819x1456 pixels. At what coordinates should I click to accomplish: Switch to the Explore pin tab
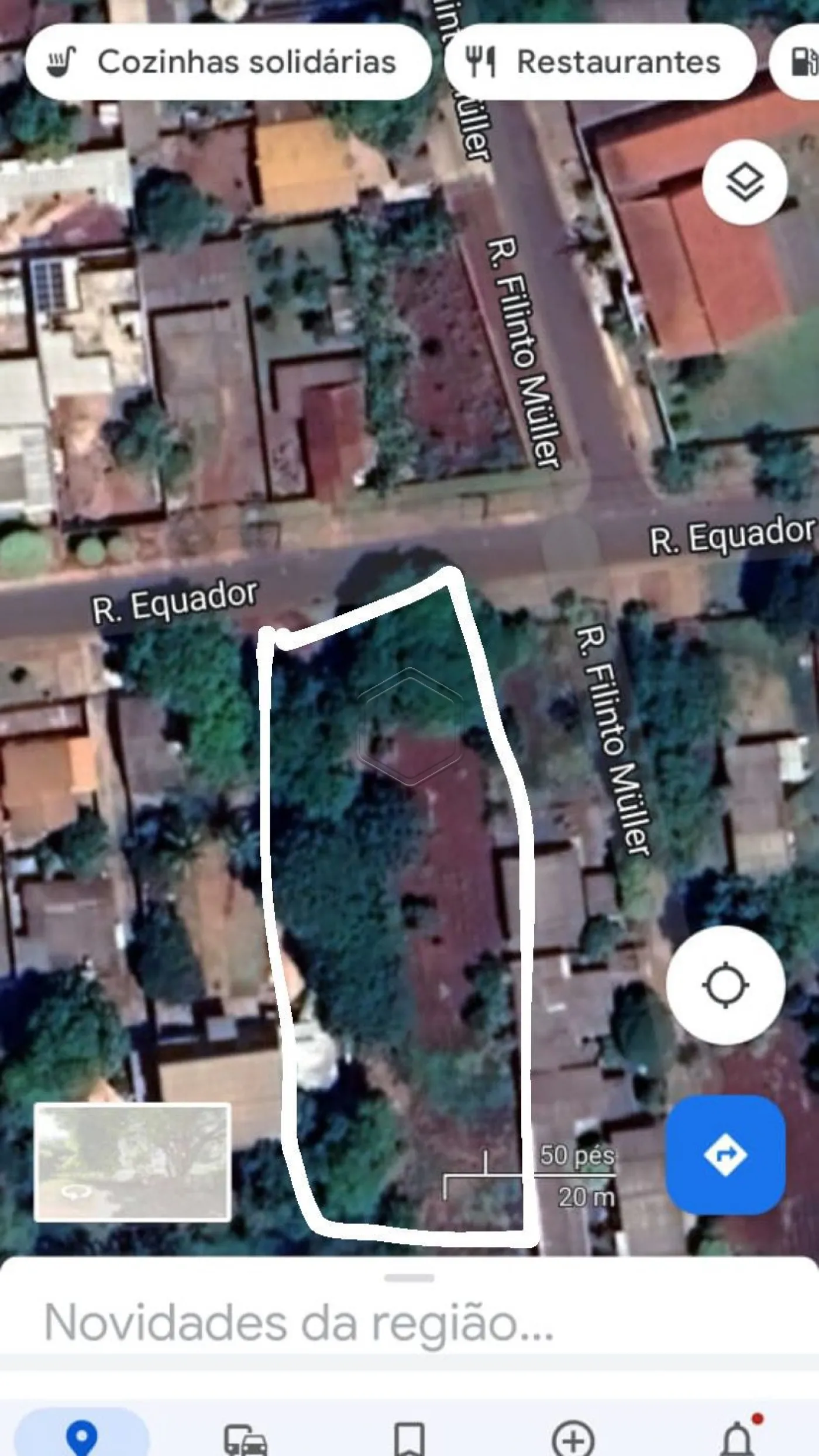click(82, 1437)
